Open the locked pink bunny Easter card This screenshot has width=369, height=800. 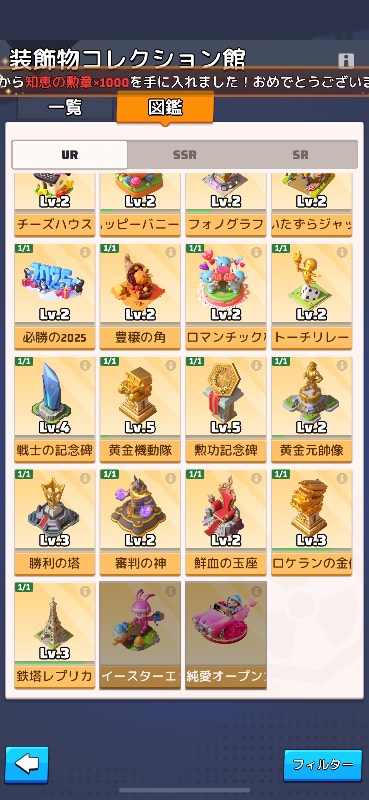click(140, 636)
